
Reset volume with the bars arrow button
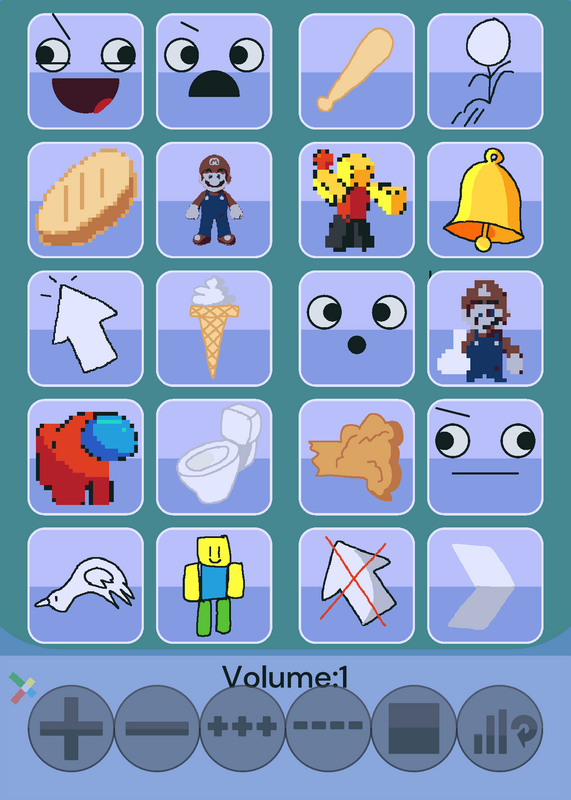coord(500,729)
